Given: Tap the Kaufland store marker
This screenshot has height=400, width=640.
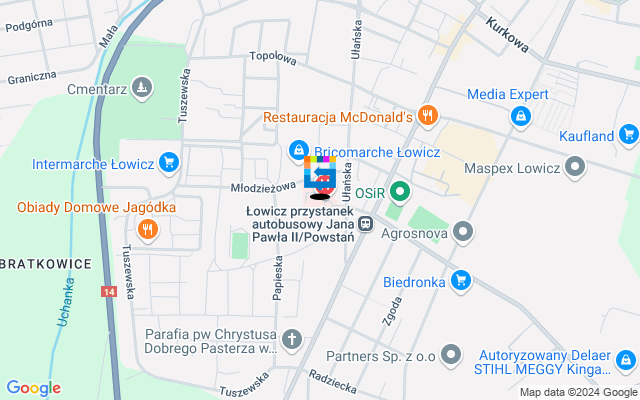Looking at the screenshot, I should pos(628,134).
